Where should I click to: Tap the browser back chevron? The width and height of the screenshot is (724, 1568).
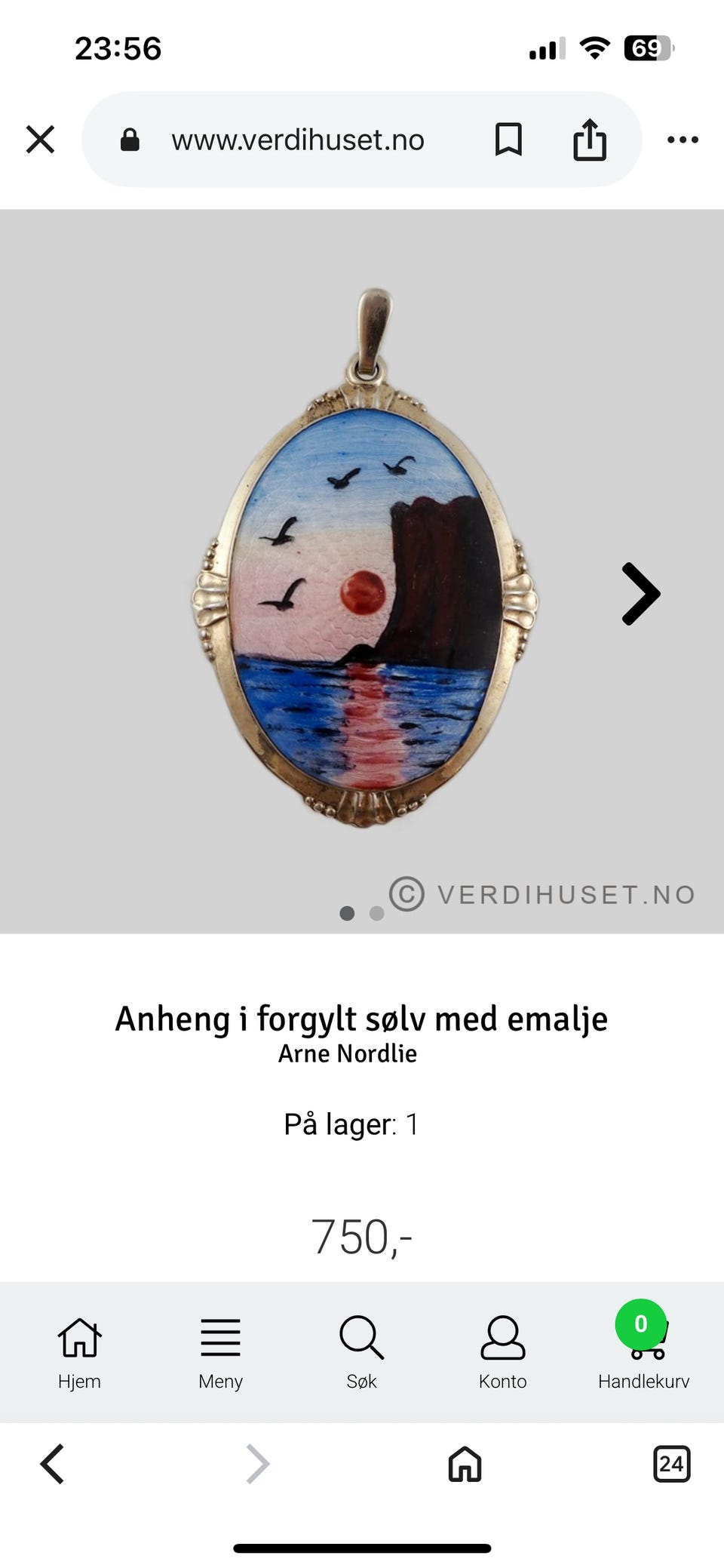point(51,1465)
